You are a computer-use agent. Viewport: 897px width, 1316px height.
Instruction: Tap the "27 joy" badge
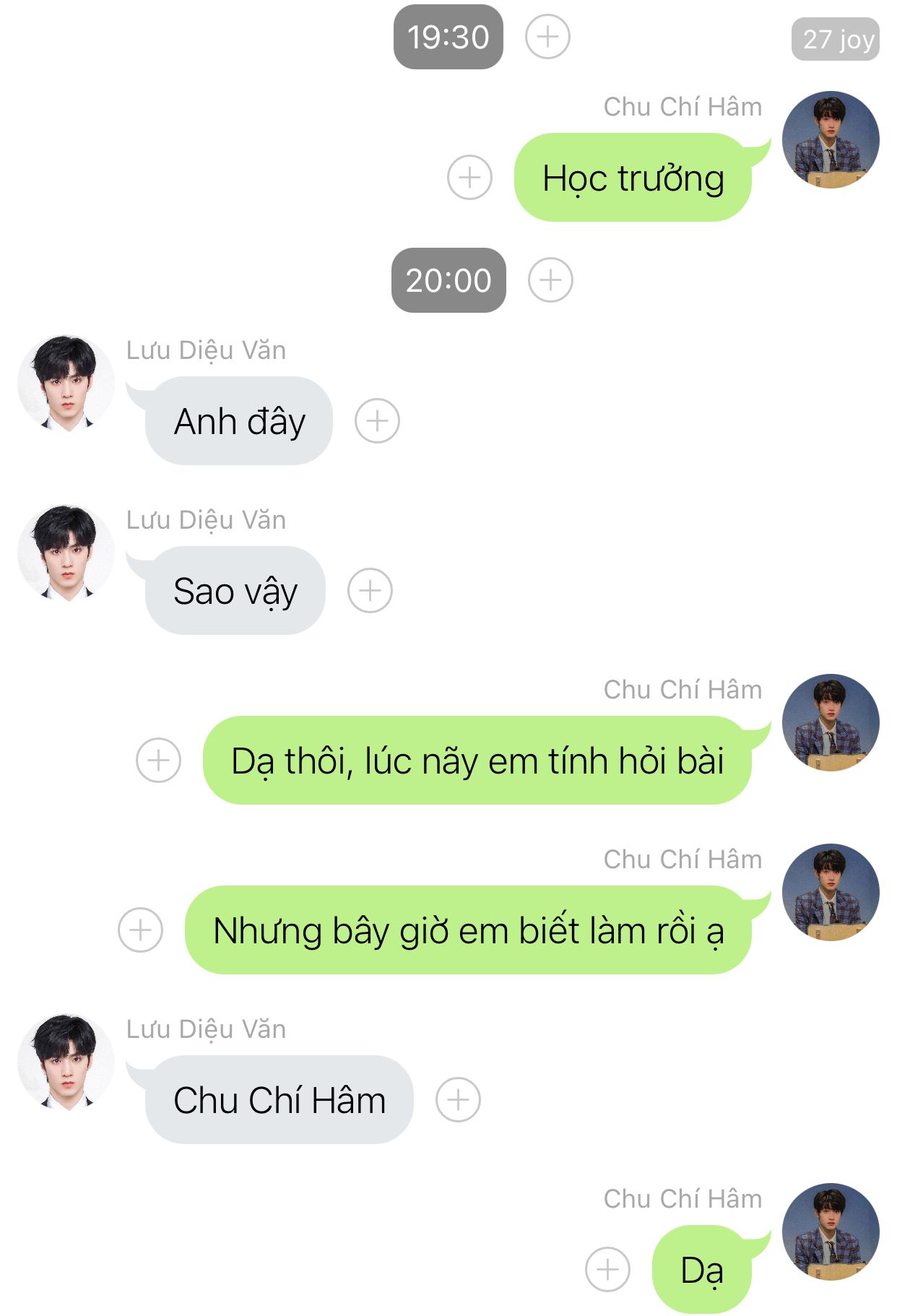[836, 39]
